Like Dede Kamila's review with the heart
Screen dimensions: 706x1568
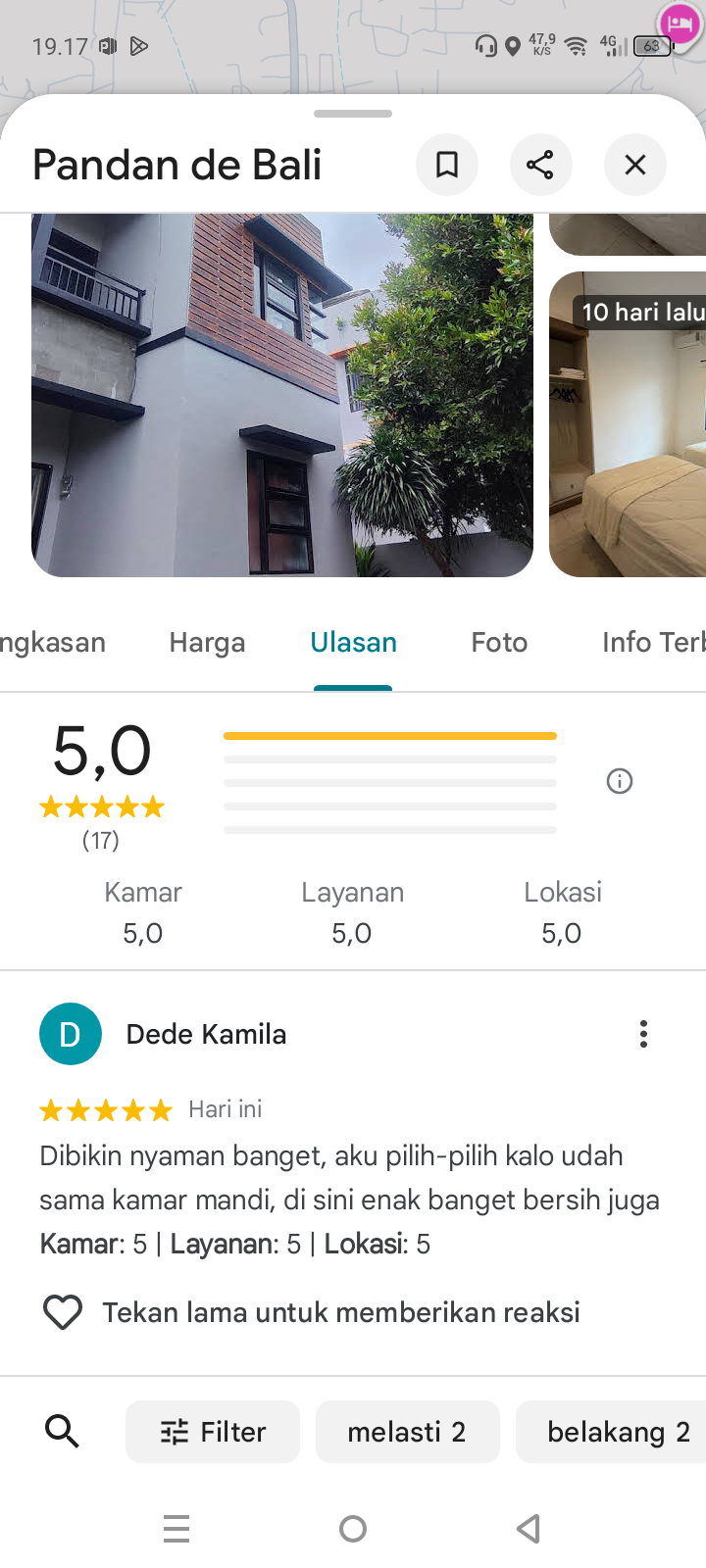(63, 1312)
